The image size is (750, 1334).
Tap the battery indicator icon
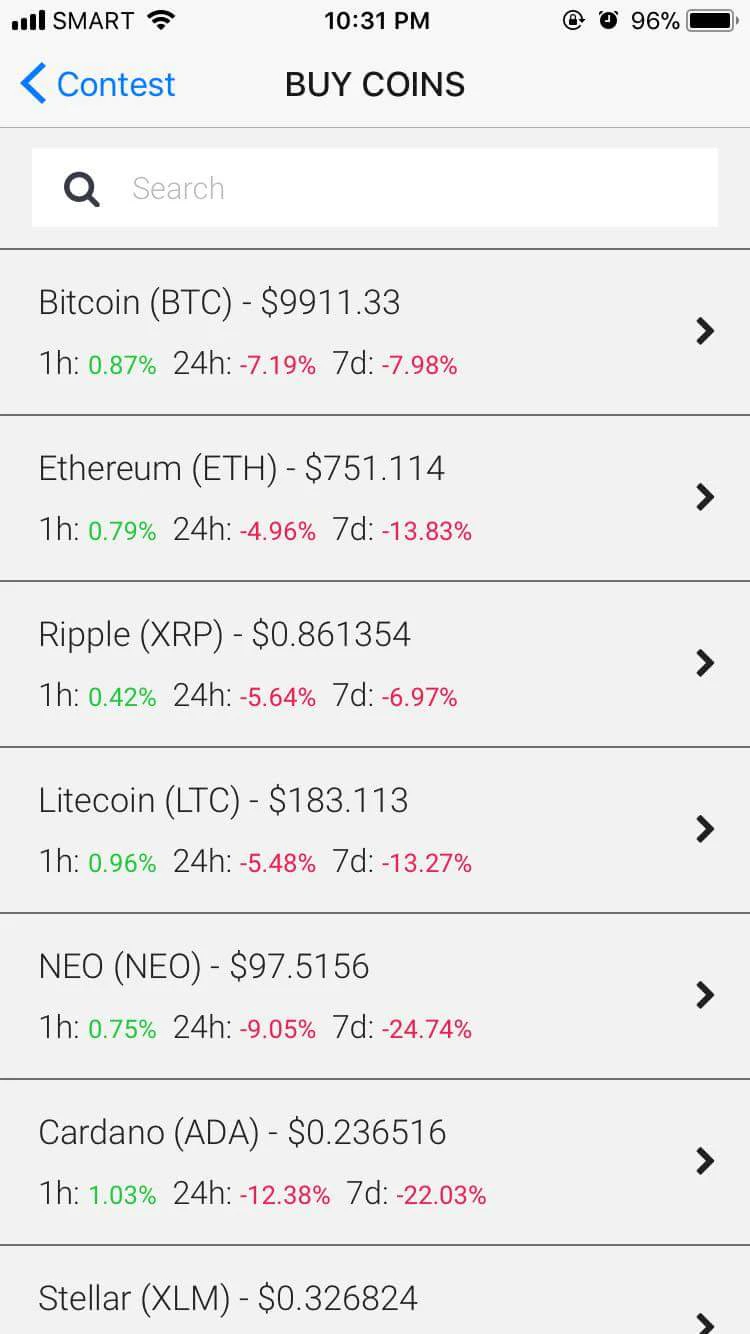coord(712,18)
